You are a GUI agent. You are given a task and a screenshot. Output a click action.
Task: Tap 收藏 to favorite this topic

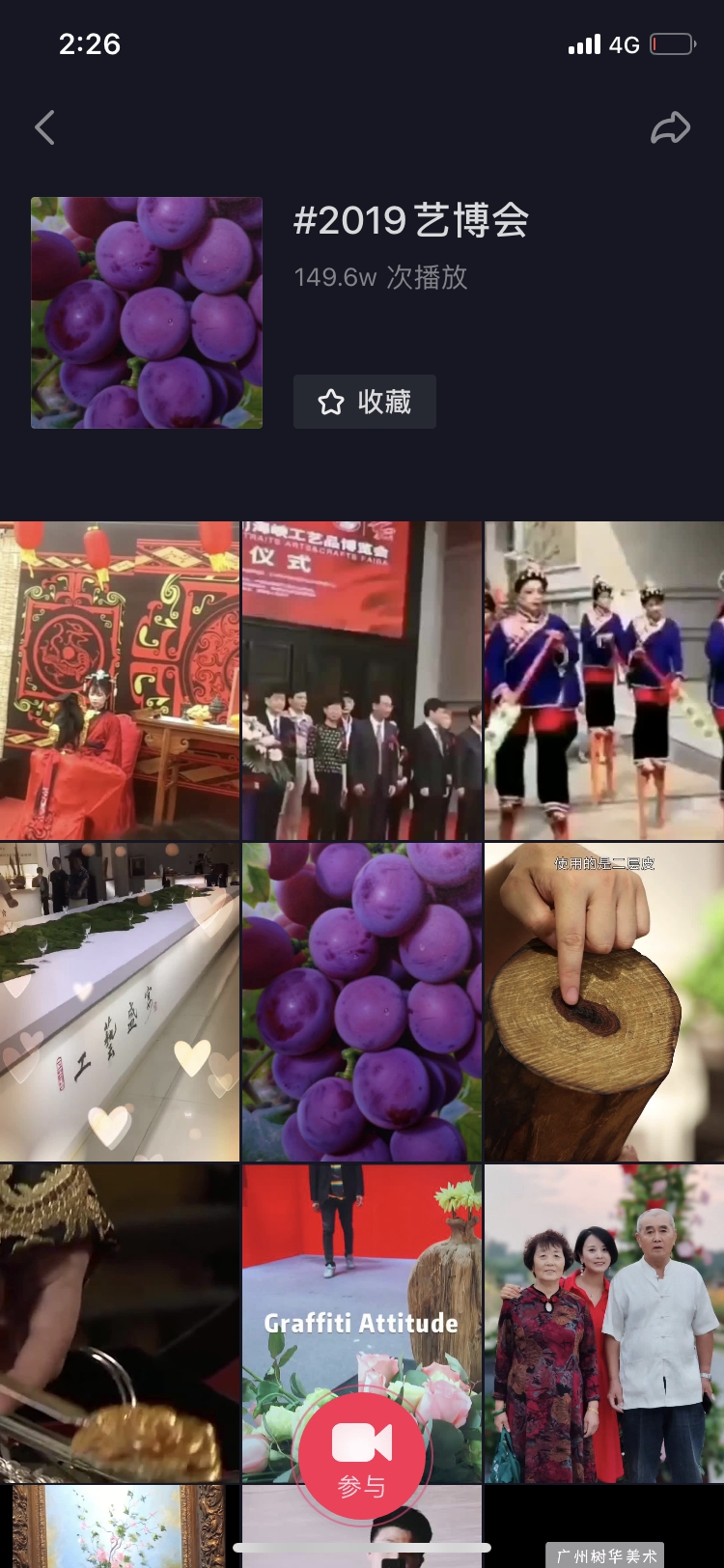(365, 402)
